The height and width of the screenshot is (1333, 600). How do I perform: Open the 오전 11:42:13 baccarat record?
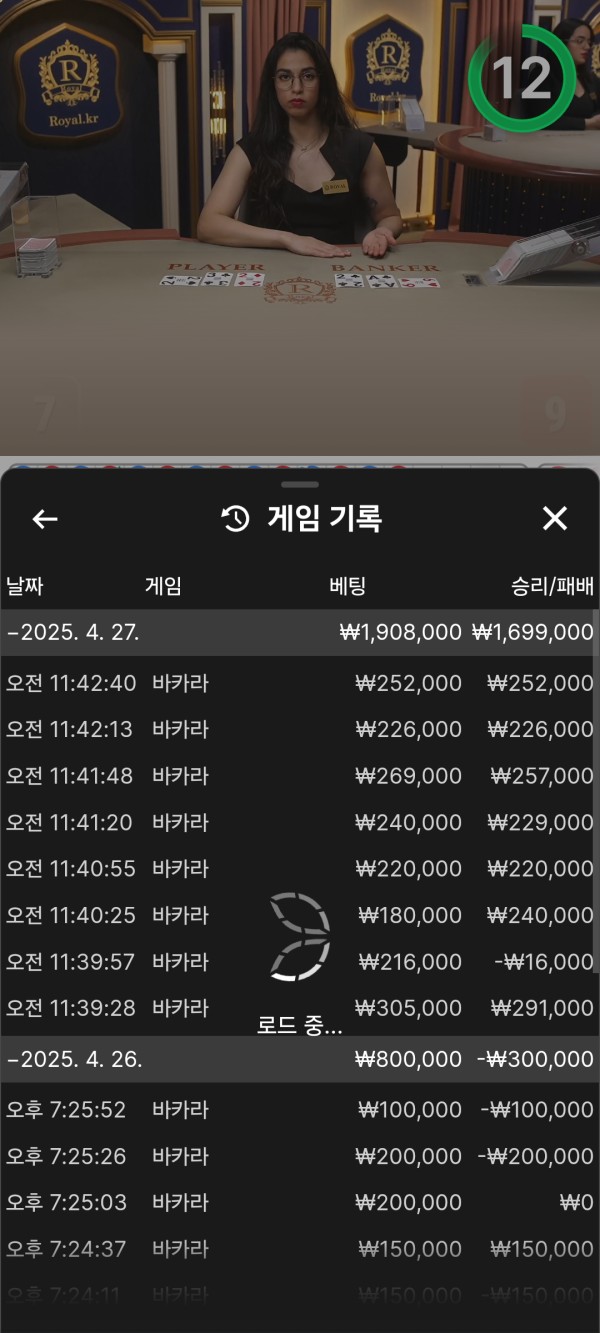coord(299,729)
